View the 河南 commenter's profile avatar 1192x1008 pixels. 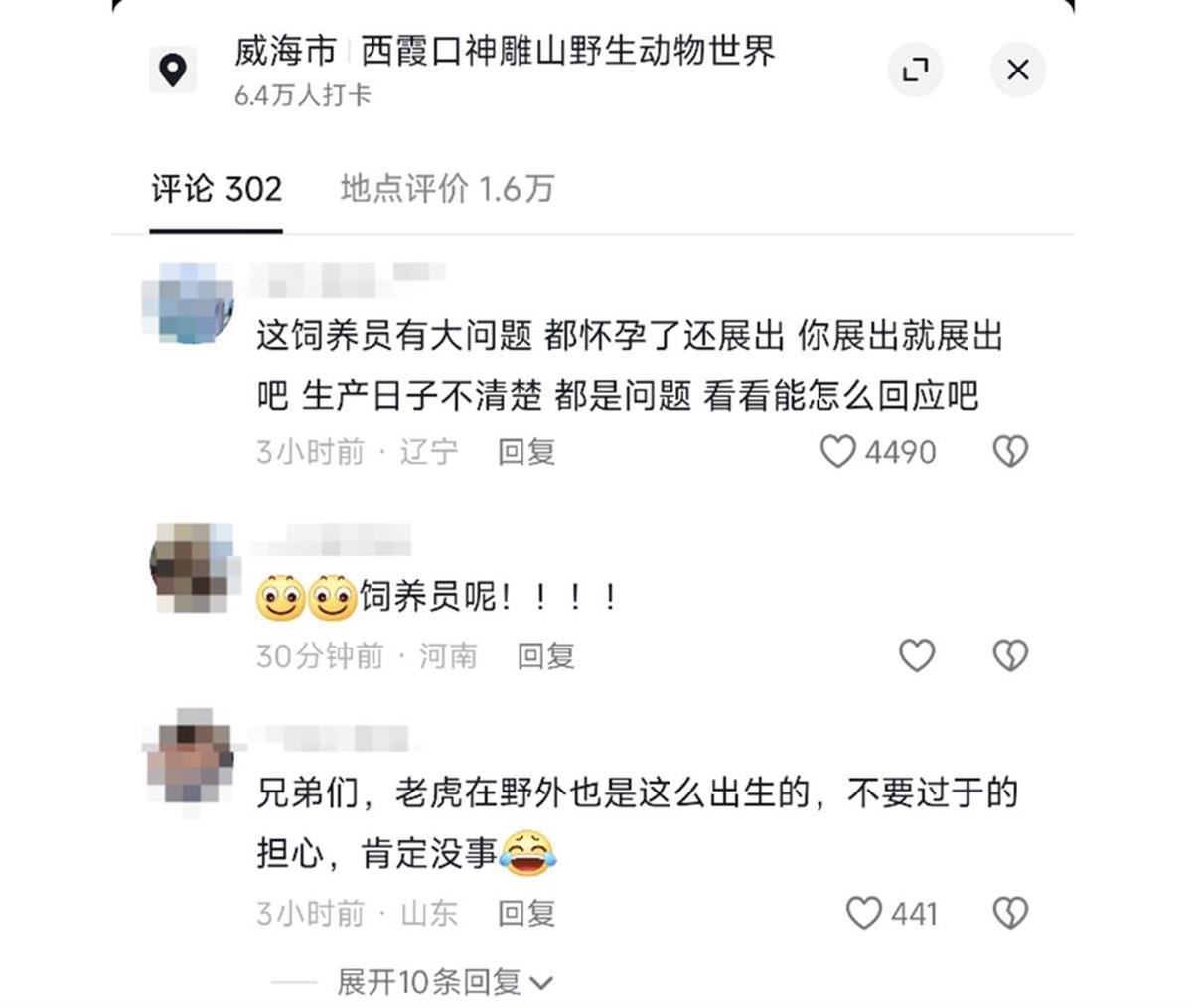point(191,566)
